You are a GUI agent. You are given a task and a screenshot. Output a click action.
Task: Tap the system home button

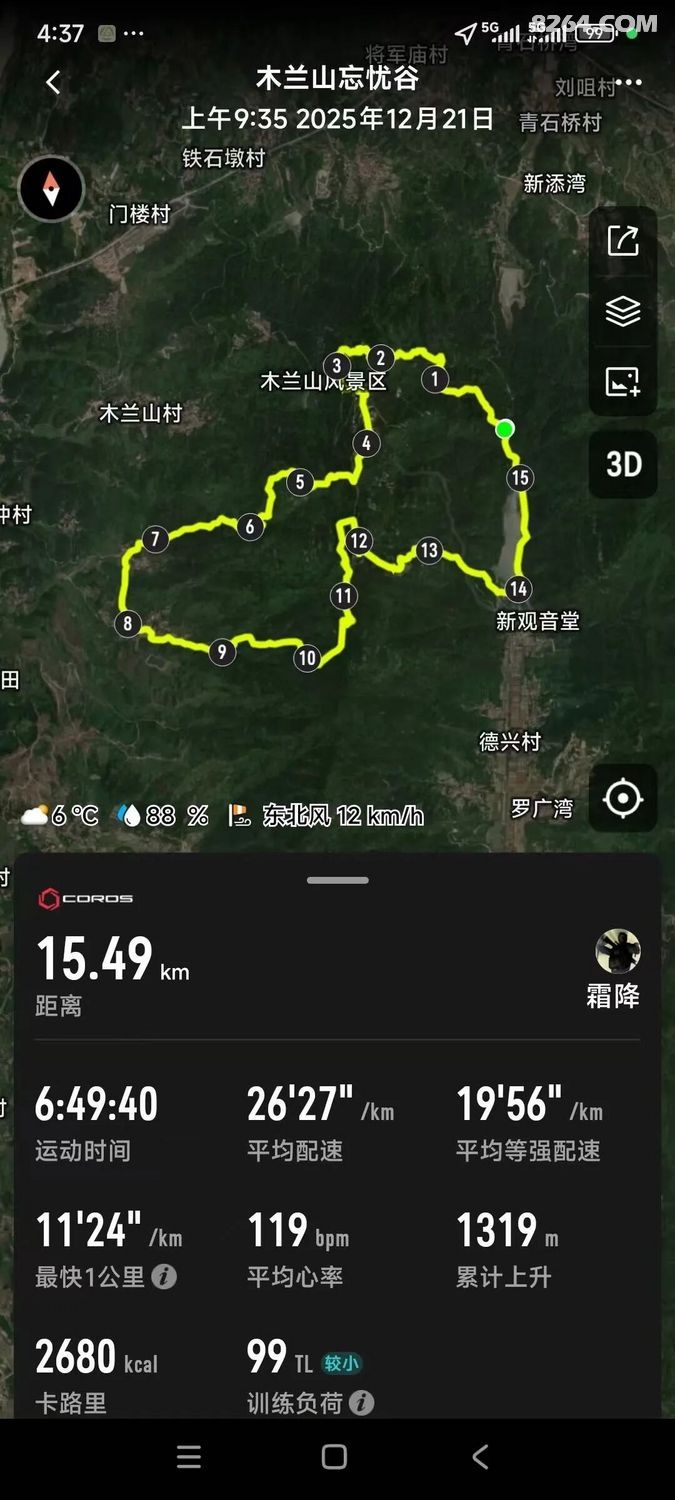coord(335,1457)
